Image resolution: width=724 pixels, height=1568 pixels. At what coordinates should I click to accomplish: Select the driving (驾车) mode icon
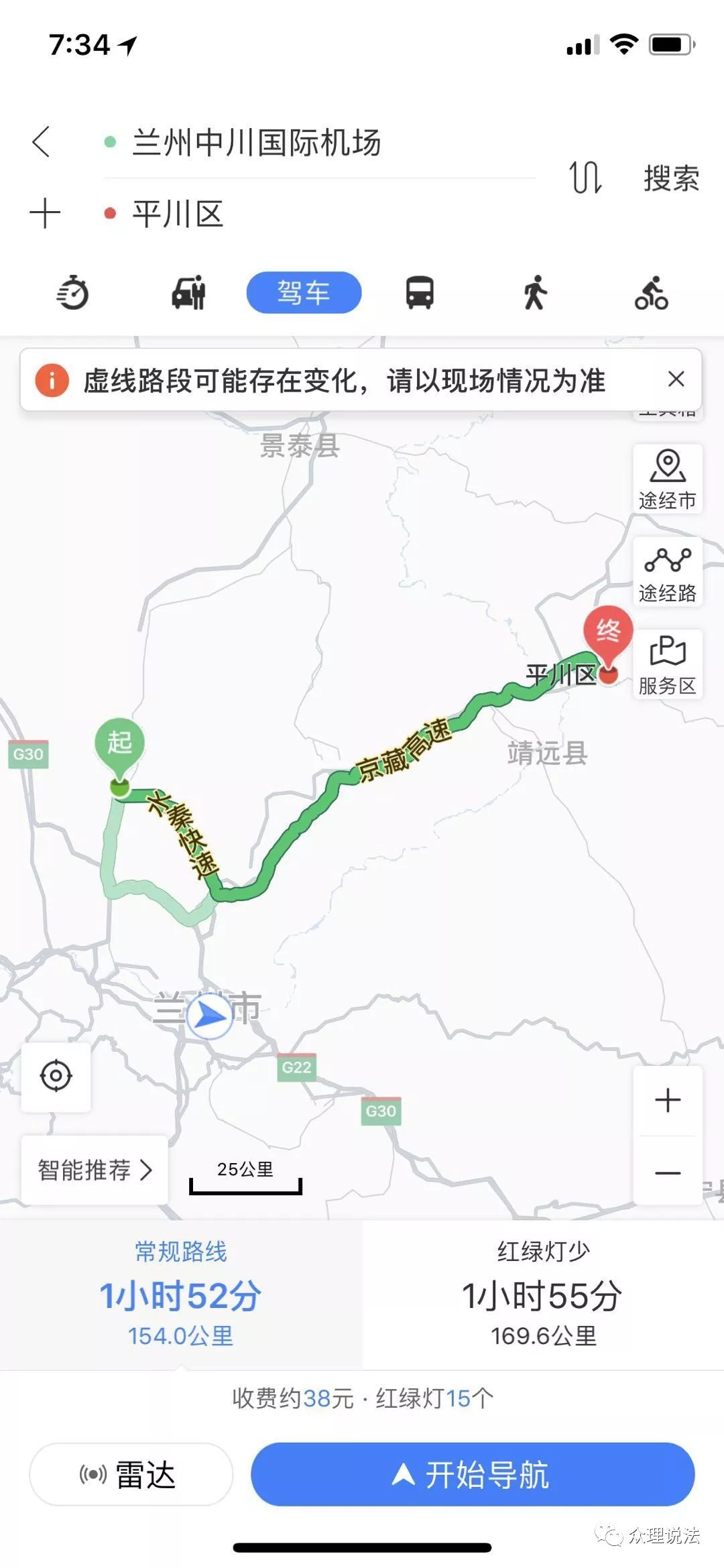(303, 292)
